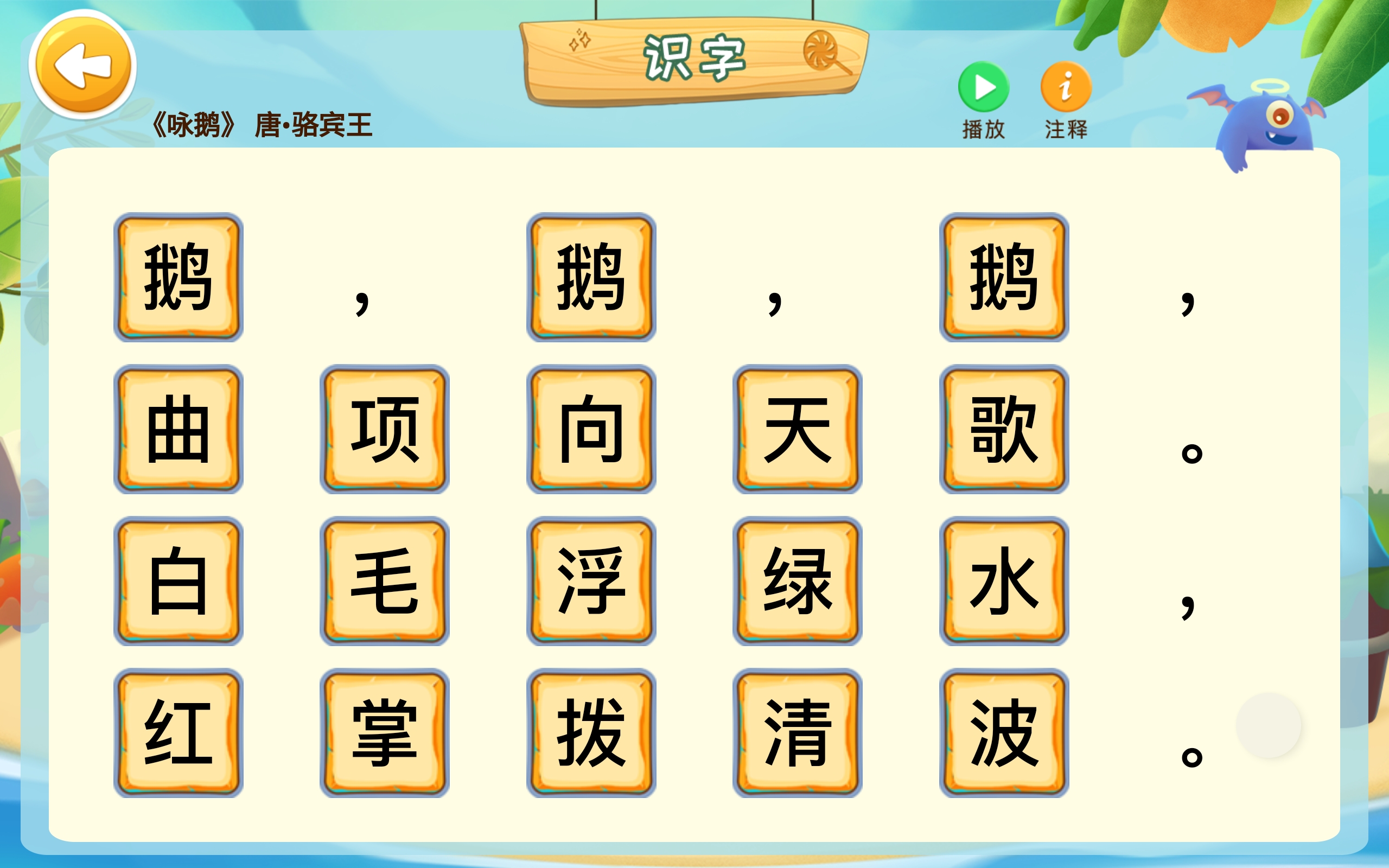
Task: Tap the character tile 清
Action: (797, 732)
